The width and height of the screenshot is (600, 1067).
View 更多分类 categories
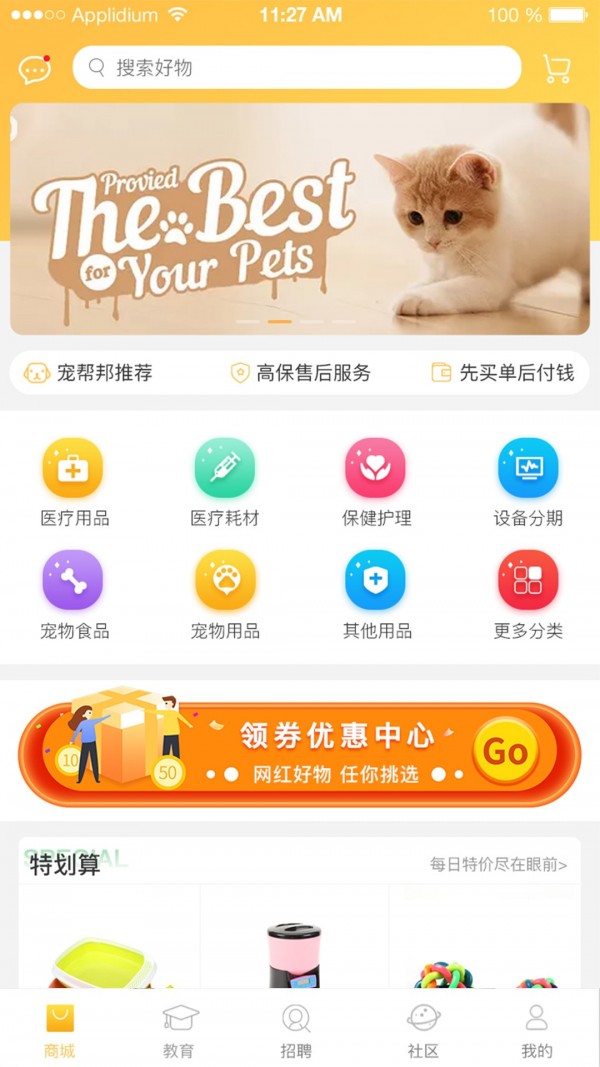(528, 594)
